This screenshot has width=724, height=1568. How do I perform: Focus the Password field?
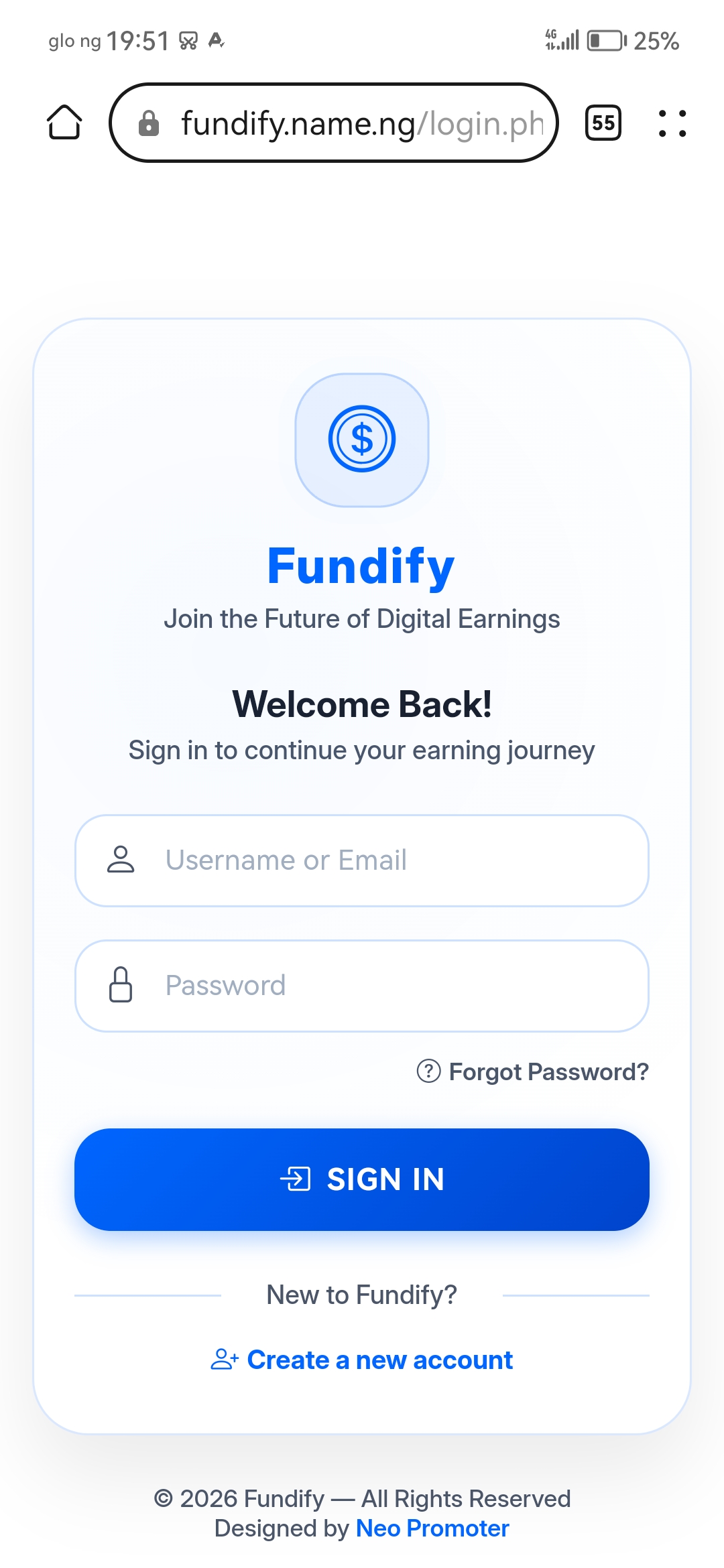pos(362,986)
